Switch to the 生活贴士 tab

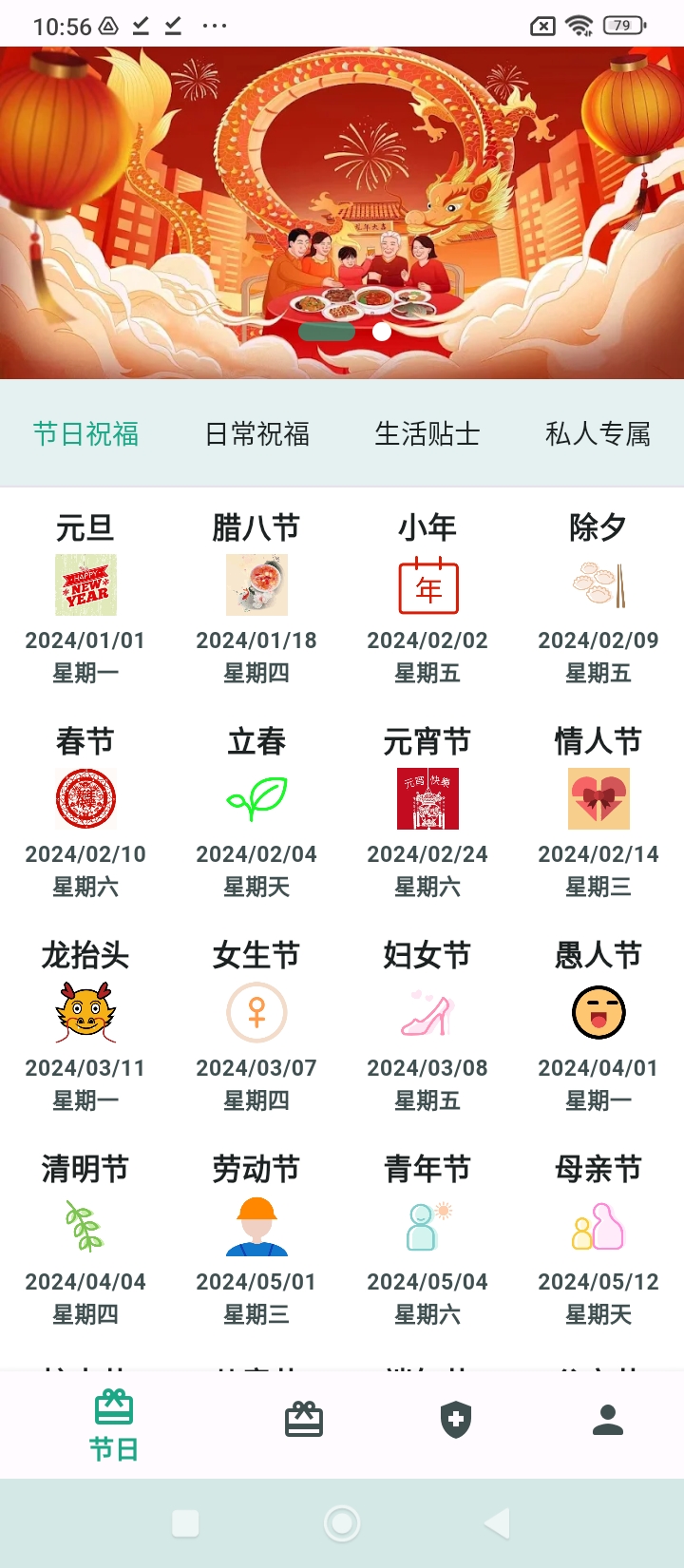(427, 434)
